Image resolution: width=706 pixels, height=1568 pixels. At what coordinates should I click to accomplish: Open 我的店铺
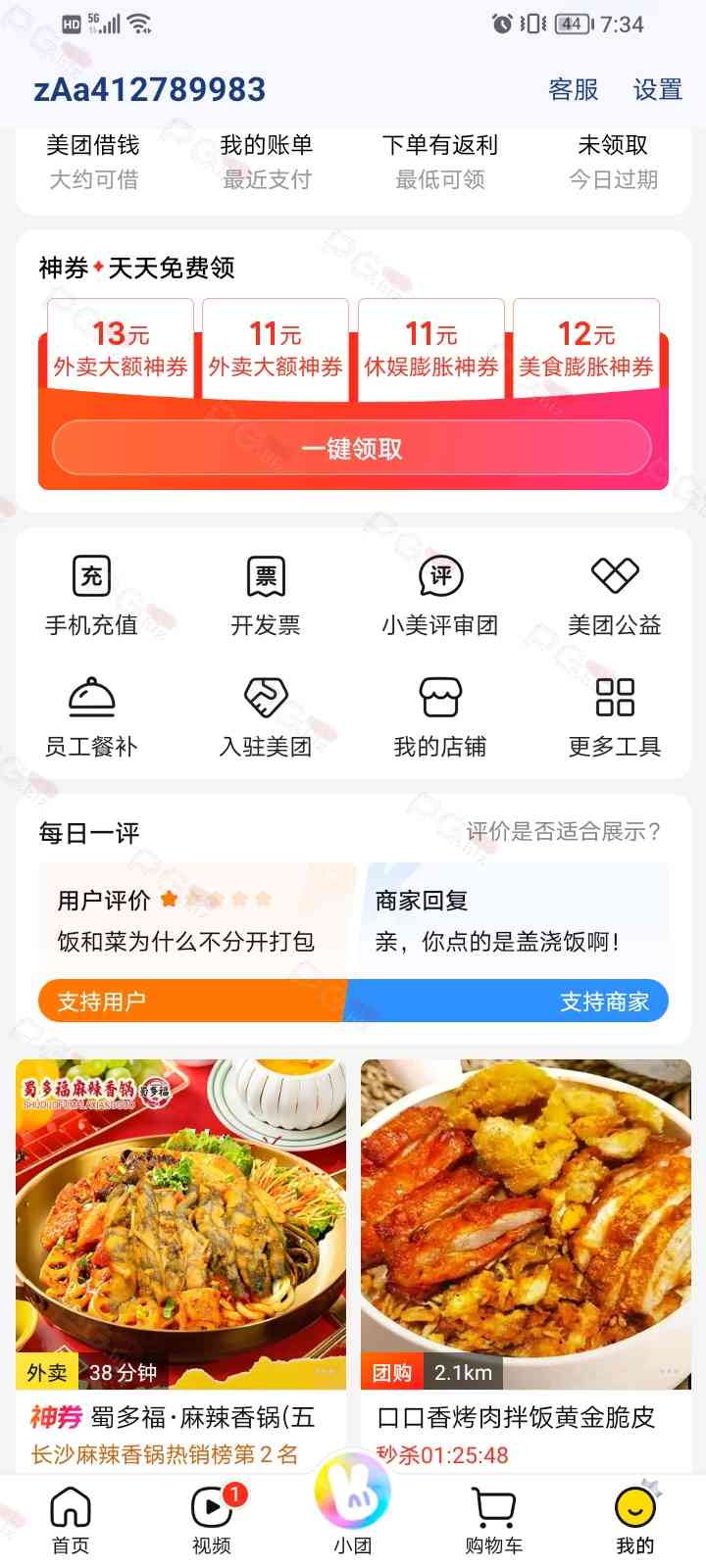click(440, 717)
